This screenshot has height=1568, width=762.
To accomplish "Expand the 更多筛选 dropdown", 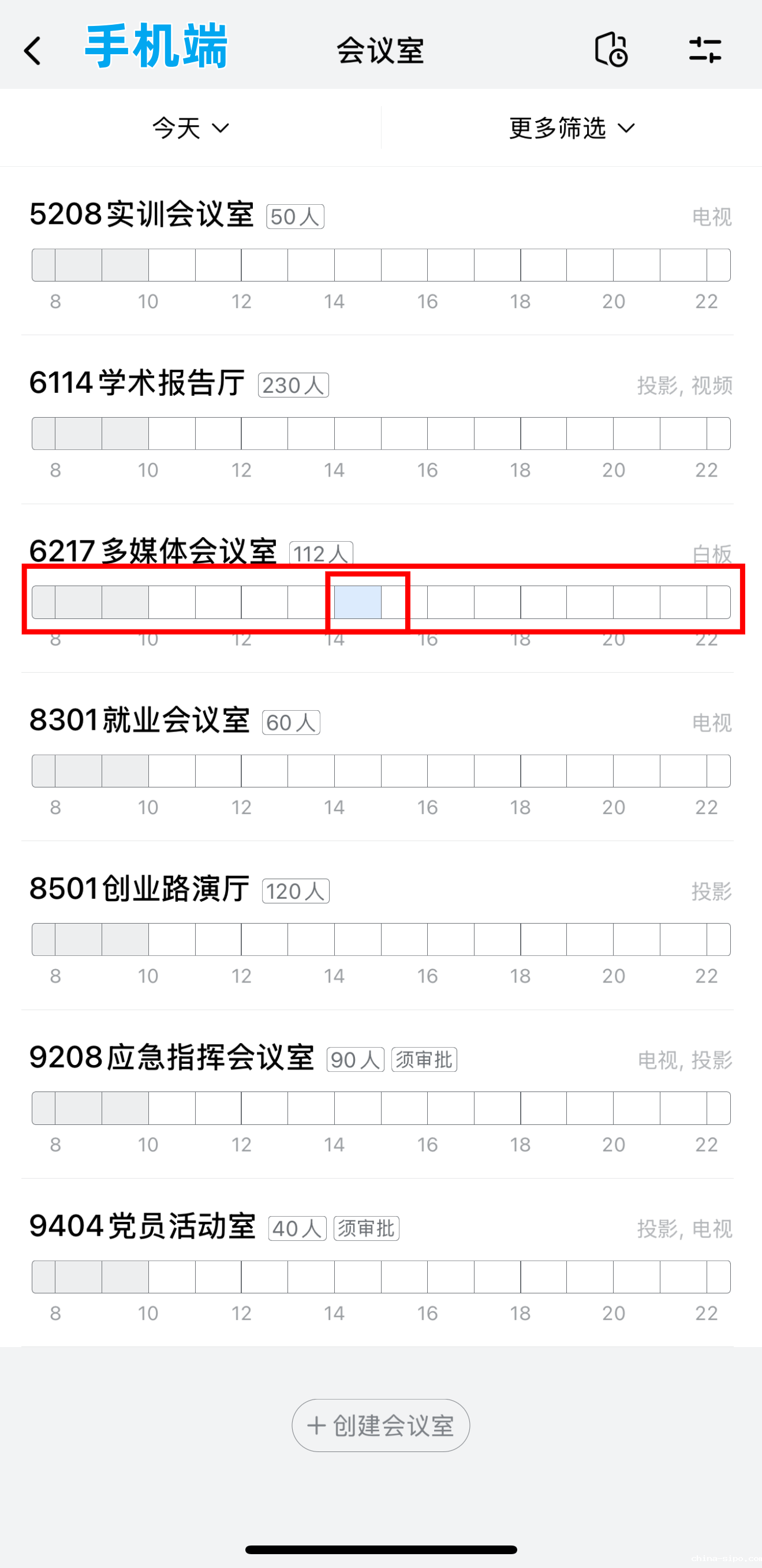I will tap(572, 128).
